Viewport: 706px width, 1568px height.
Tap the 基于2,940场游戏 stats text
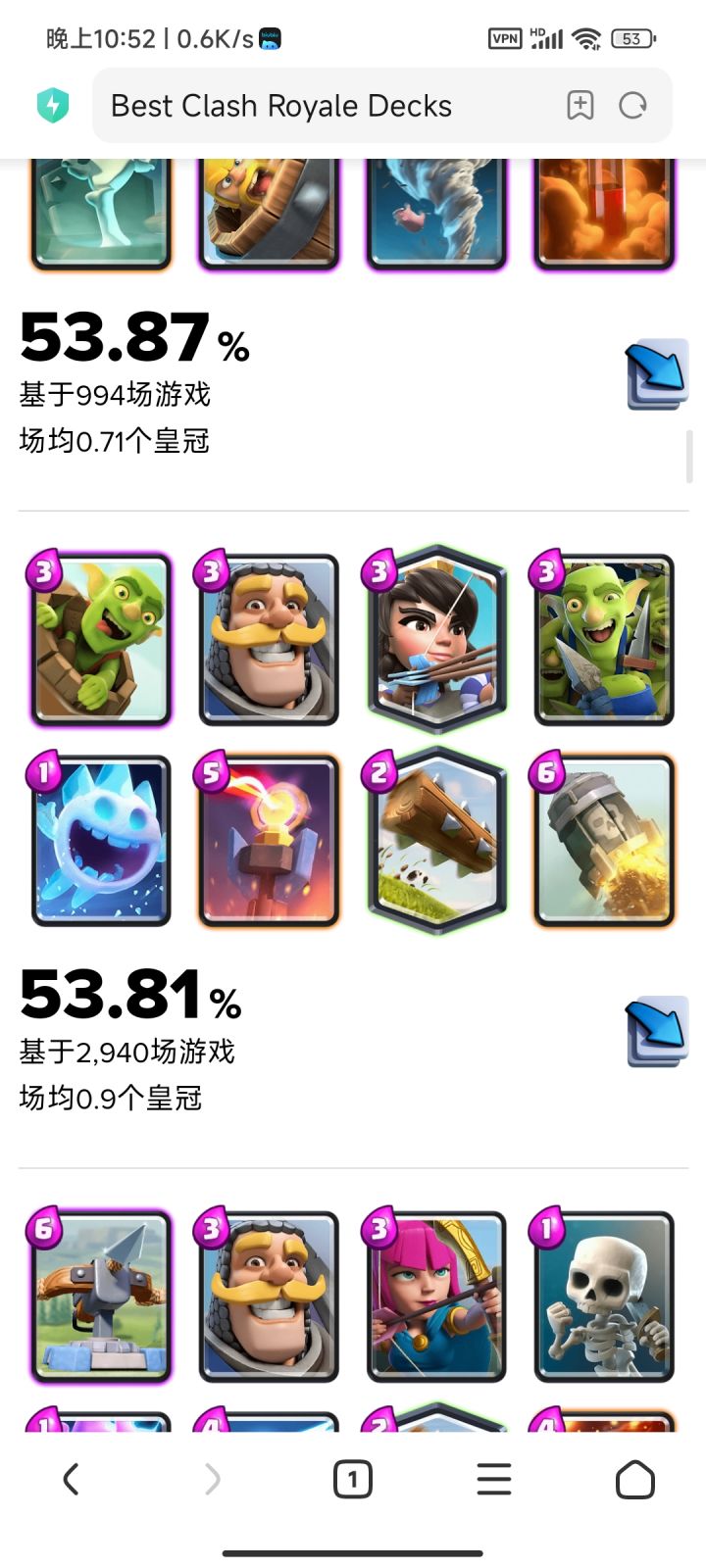pyautogui.click(x=127, y=1051)
